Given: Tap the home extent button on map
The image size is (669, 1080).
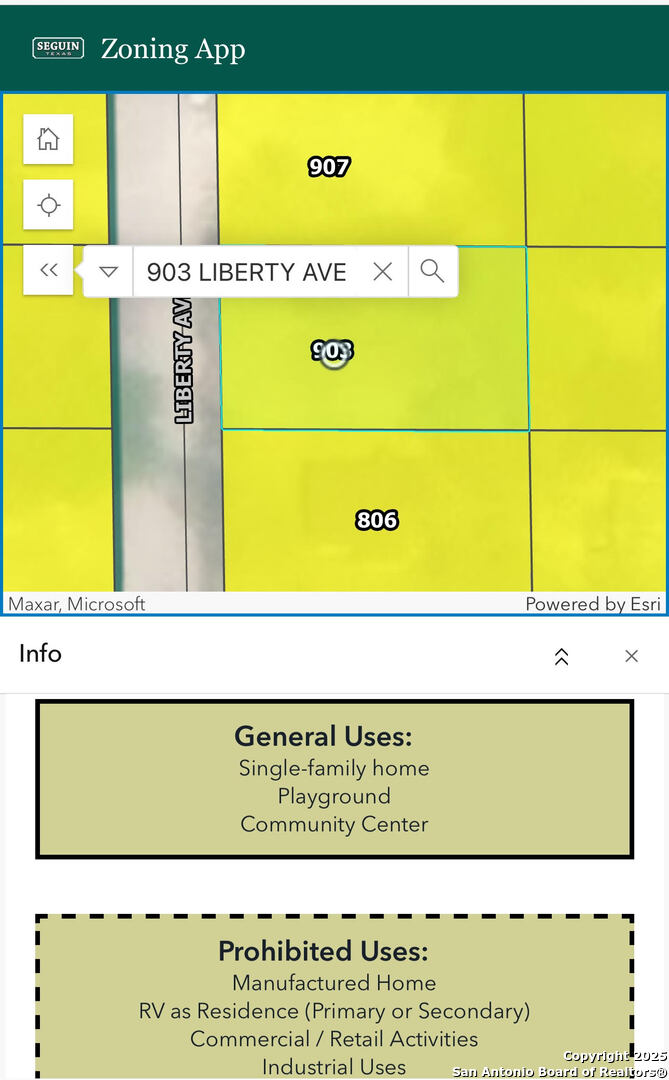Looking at the screenshot, I should coord(48,139).
